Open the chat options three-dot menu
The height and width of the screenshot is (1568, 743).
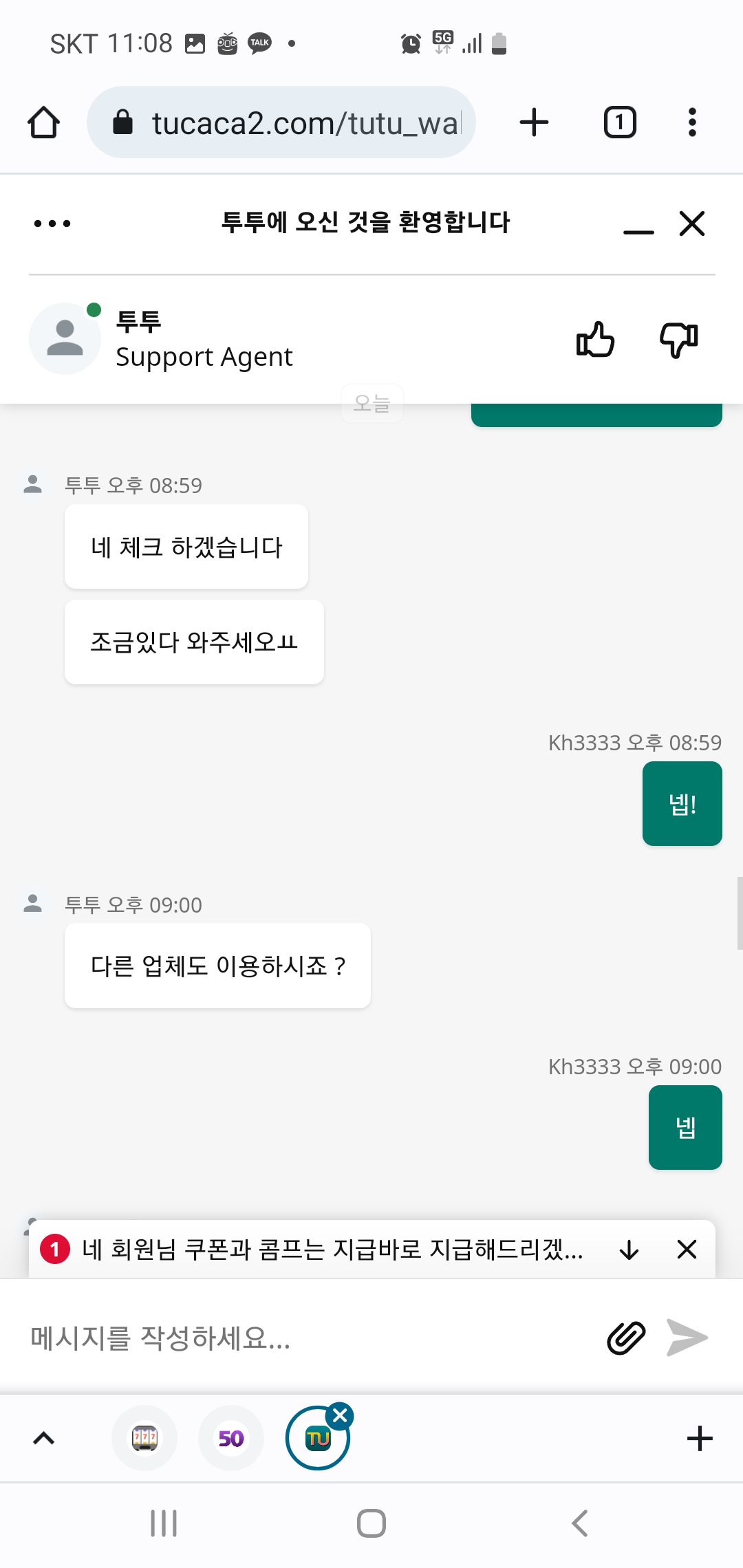(x=52, y=224)
